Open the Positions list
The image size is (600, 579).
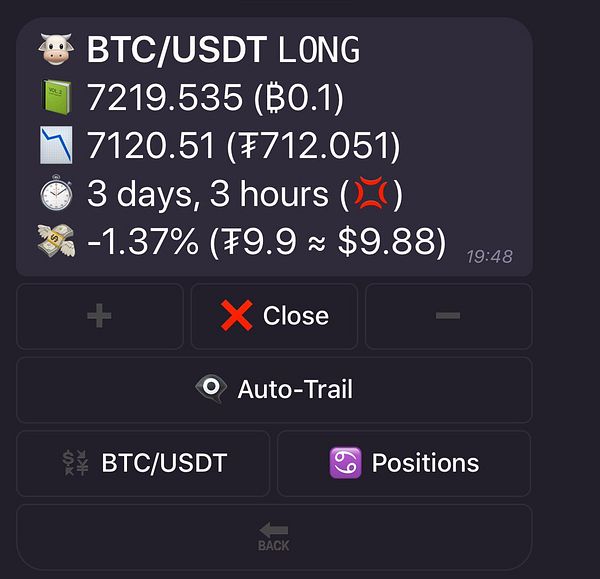coord(404,463)
